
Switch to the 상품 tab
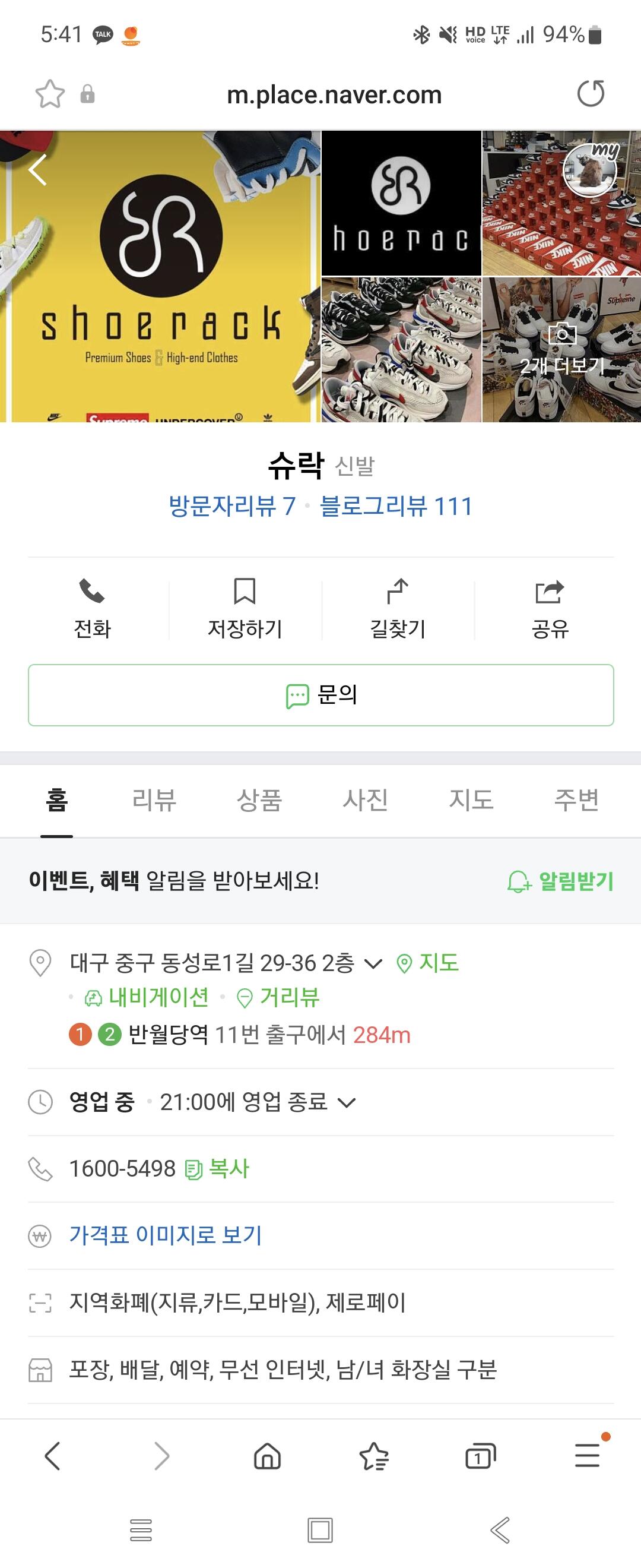pos(260,800)
